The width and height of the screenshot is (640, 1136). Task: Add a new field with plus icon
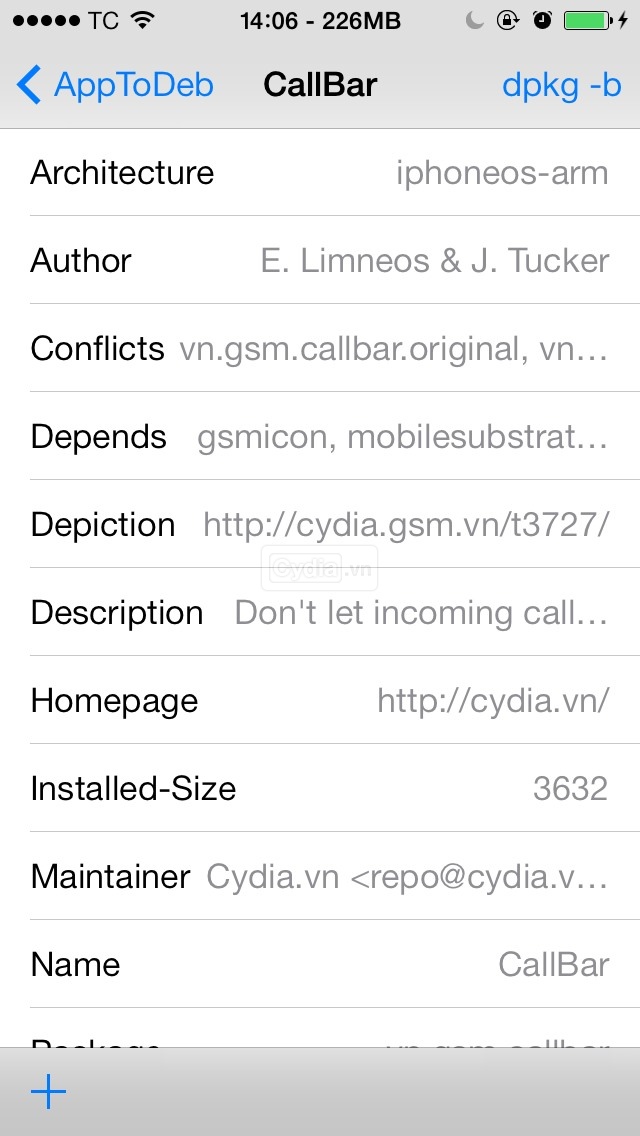[x=49, y=1091]
